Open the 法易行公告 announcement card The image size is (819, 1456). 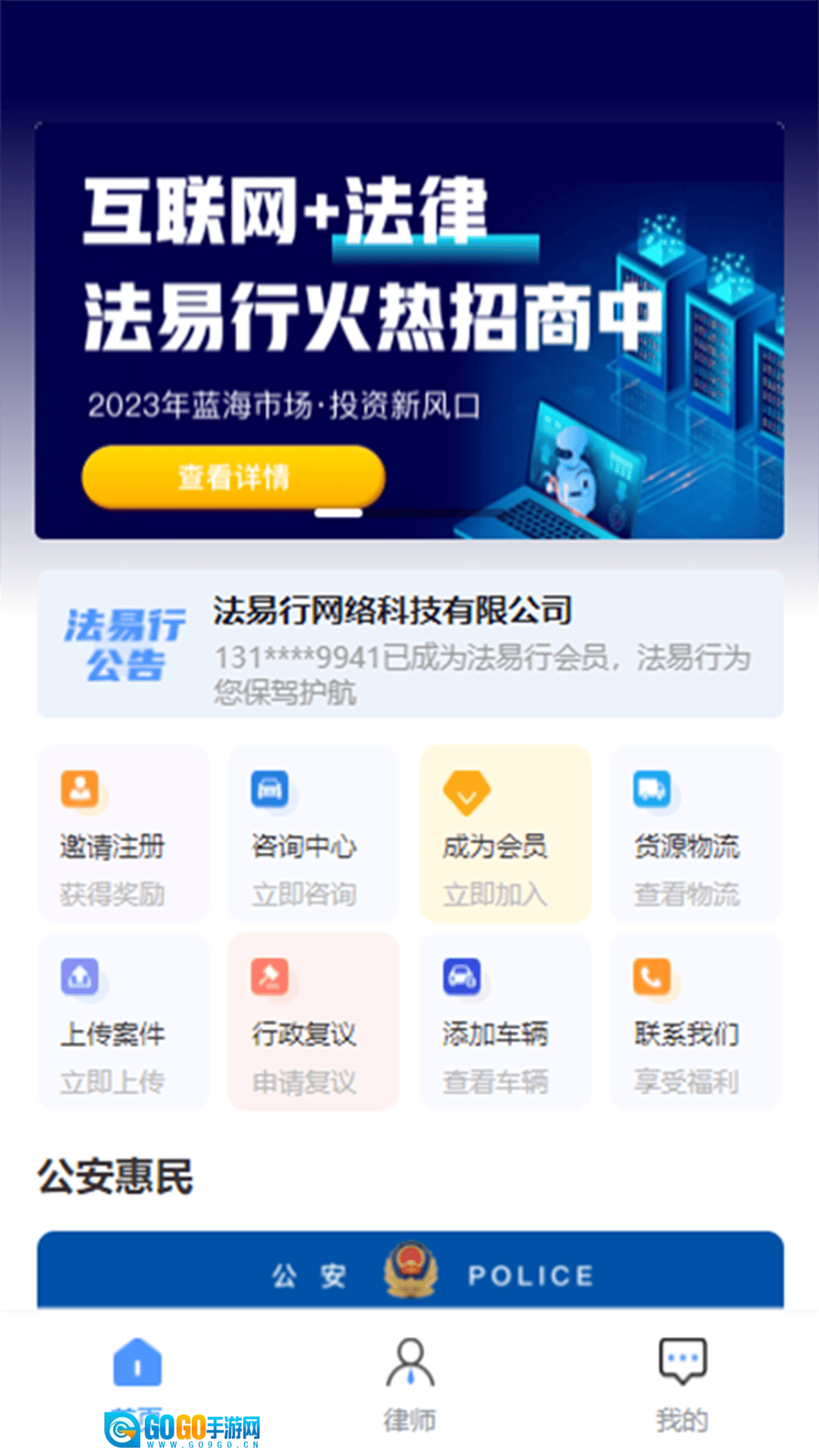tap(410, 644)
